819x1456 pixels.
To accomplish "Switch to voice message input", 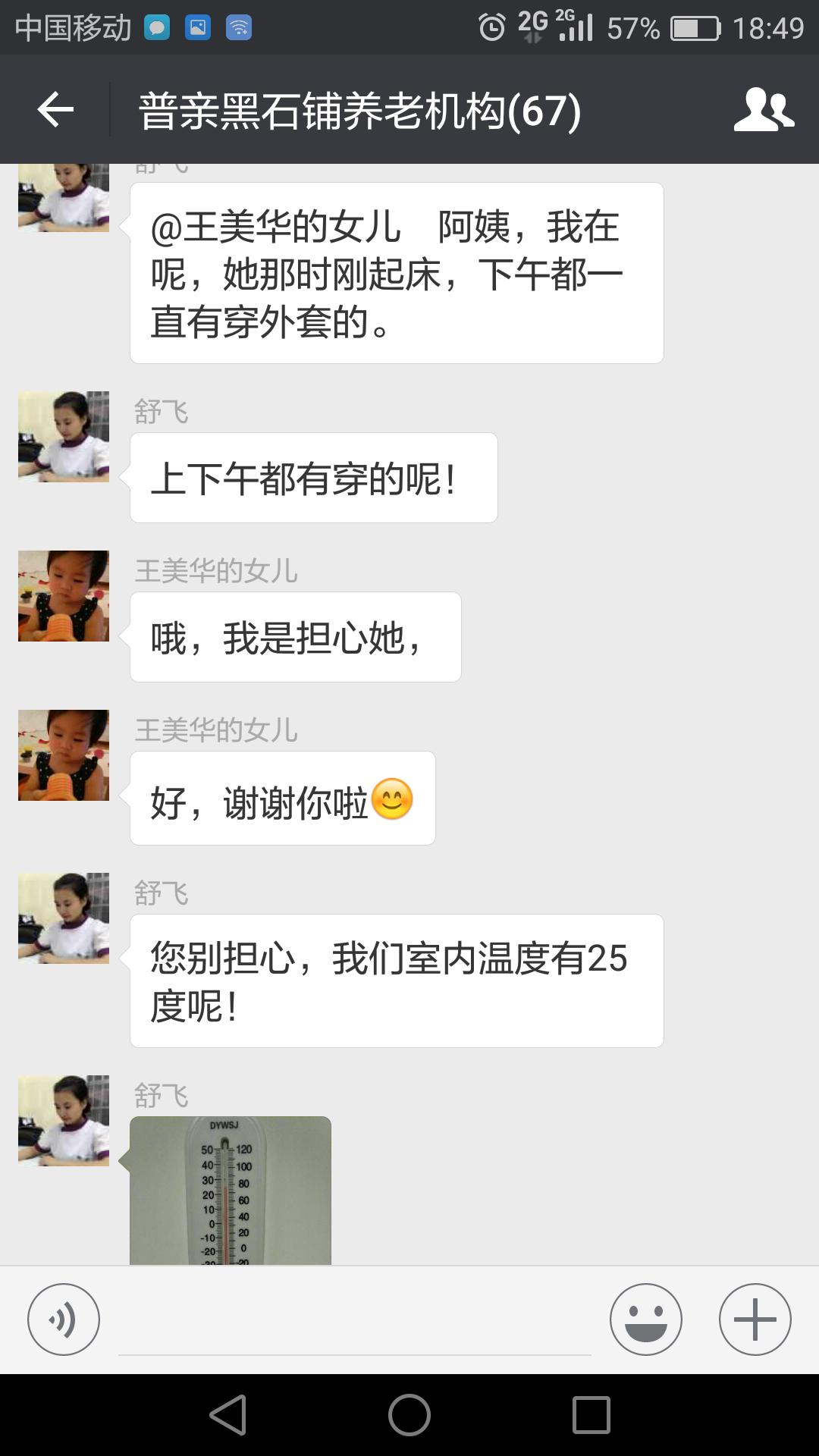I will tap(64, 1319).
